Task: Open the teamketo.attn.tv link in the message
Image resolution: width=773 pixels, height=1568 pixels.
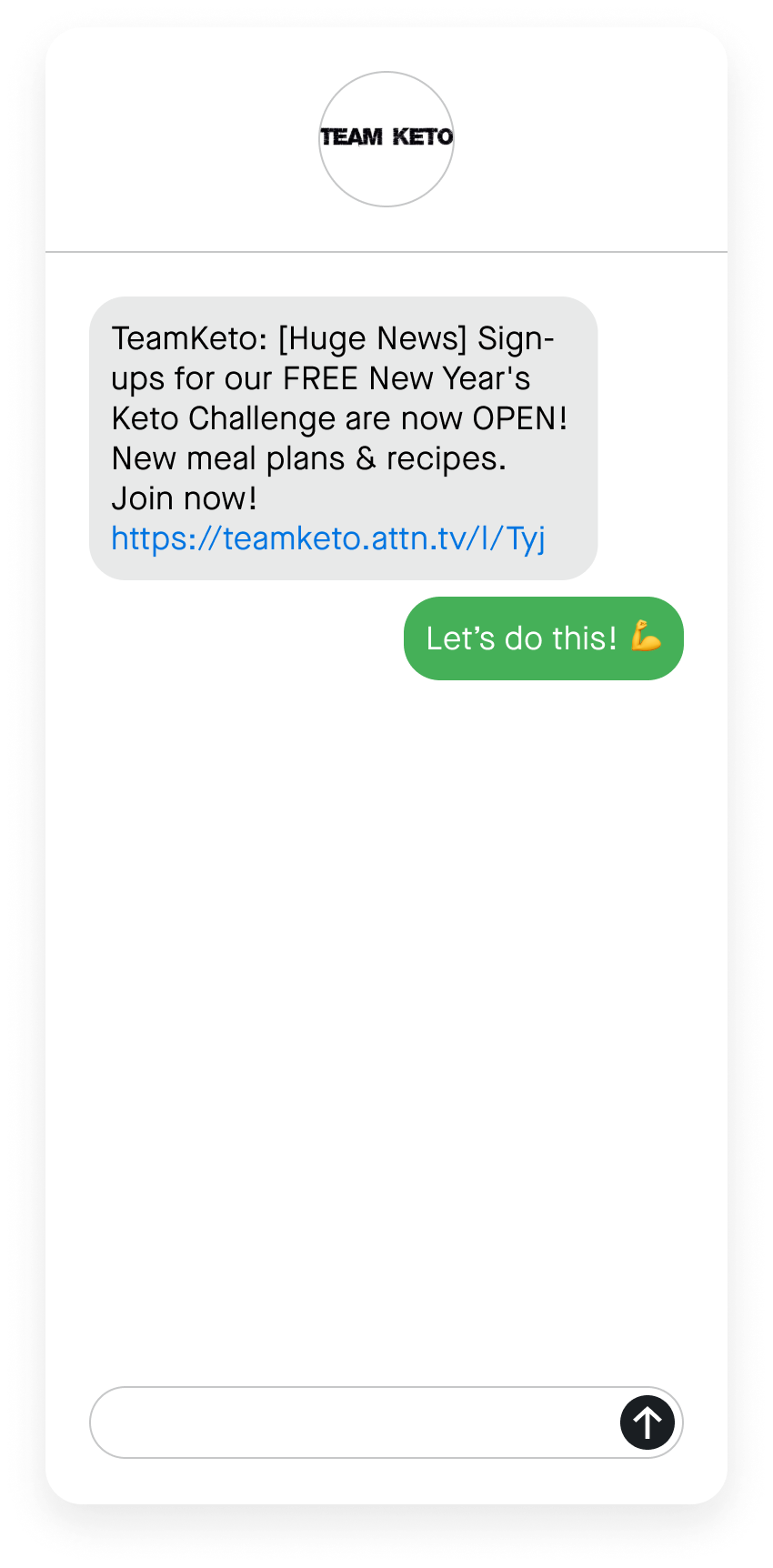Action: tap(328, 538)
